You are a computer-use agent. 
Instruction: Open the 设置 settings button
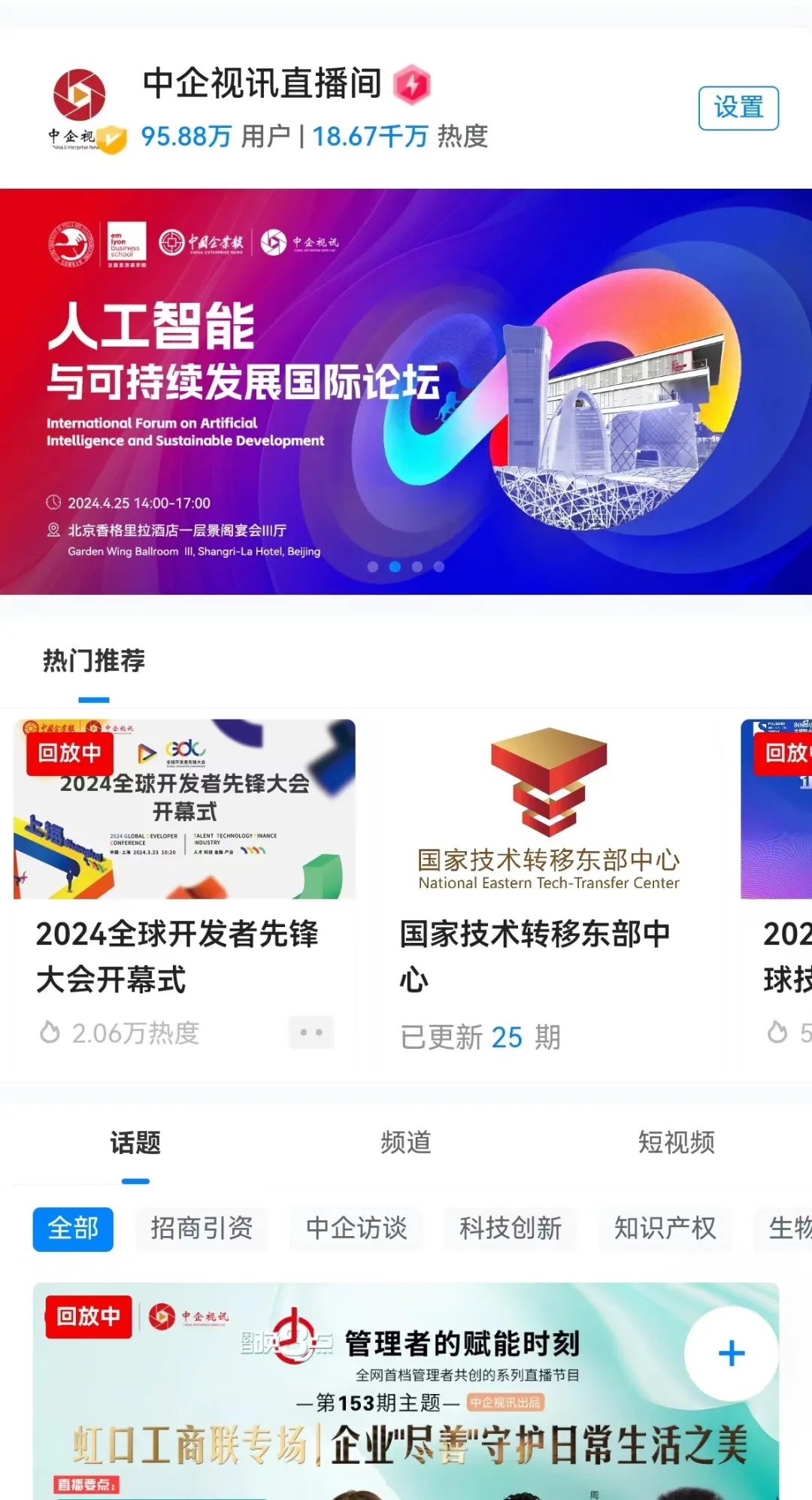click(738, 108)
